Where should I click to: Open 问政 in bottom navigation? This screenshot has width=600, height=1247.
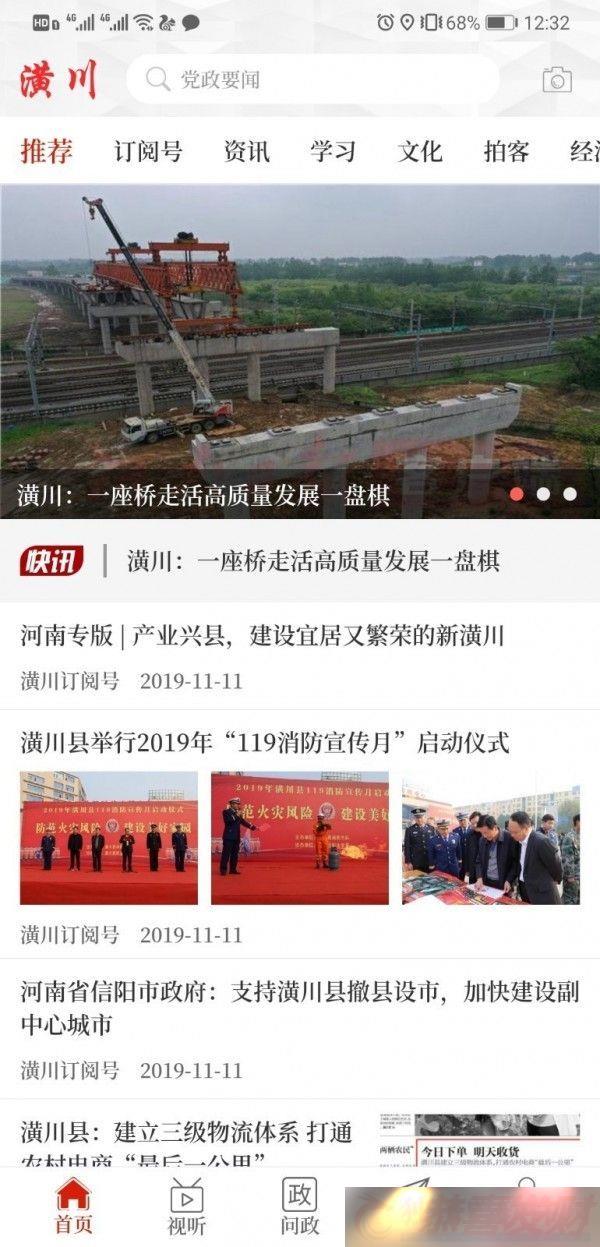299,1205
